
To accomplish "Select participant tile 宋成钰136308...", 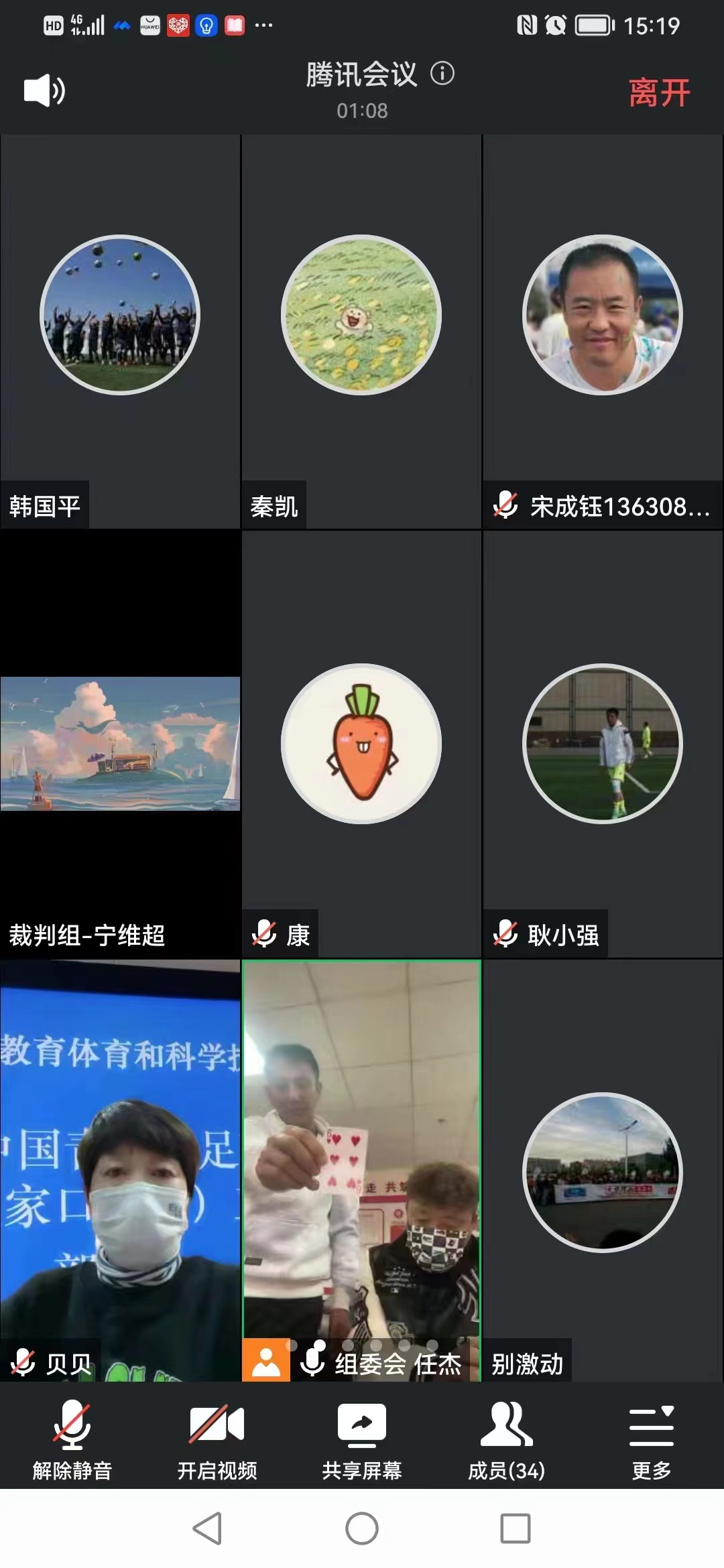I will (x=603, y=315).
